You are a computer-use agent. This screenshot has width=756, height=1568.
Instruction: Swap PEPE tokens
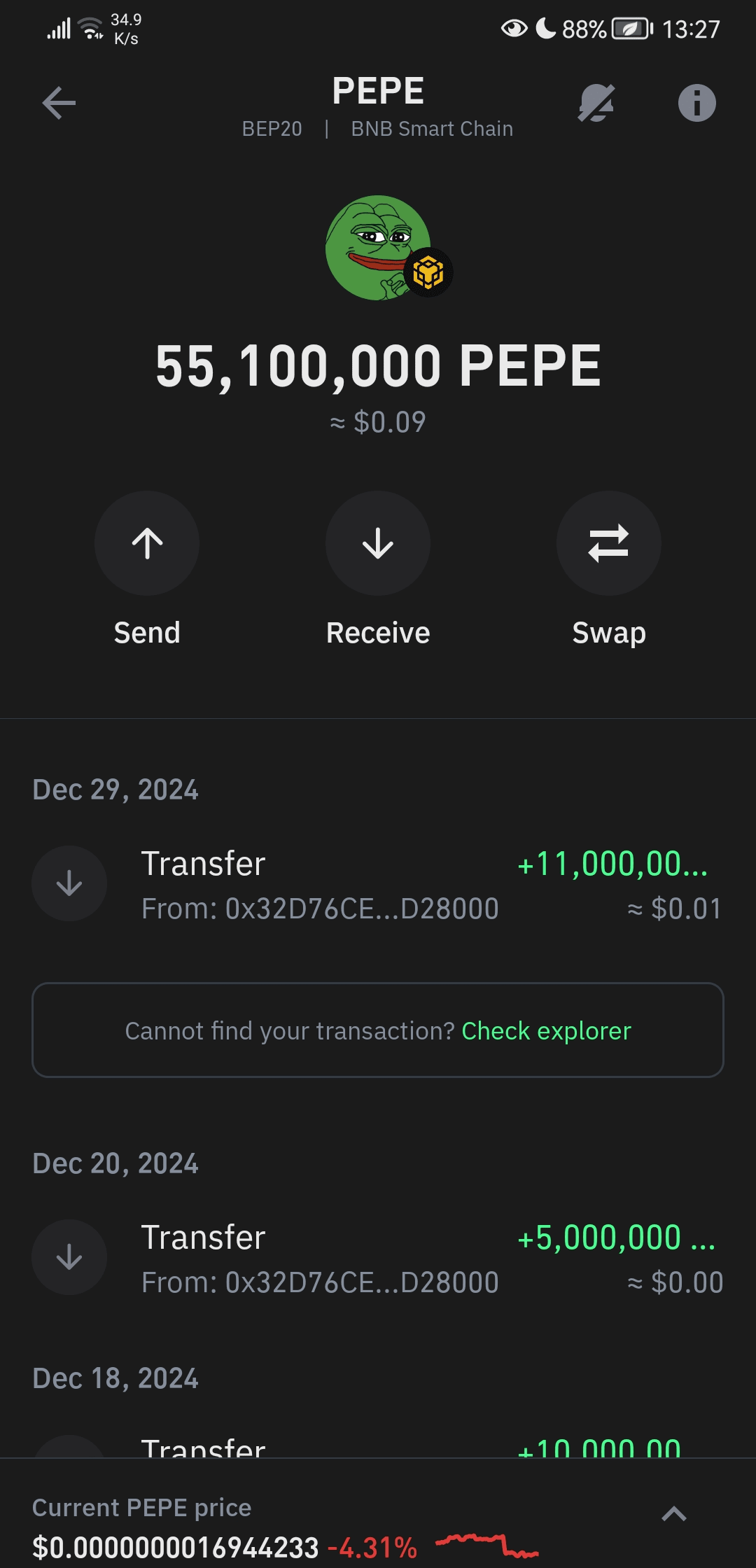[x=608, y=544]
